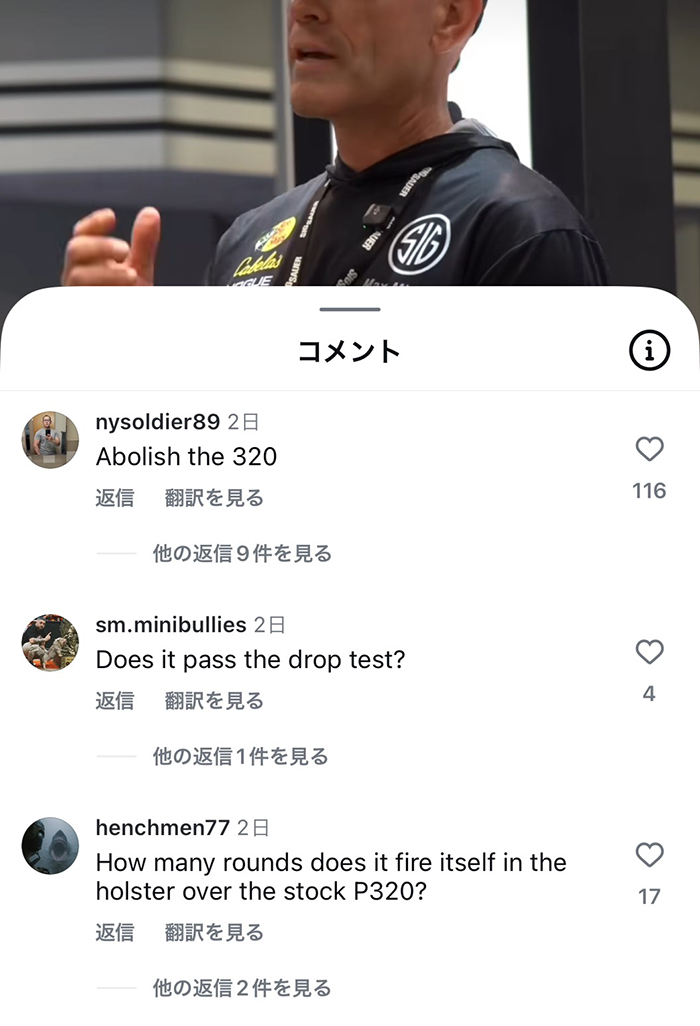
Task: Like nysoldier89's comment
Action: (x=649, y=450)
